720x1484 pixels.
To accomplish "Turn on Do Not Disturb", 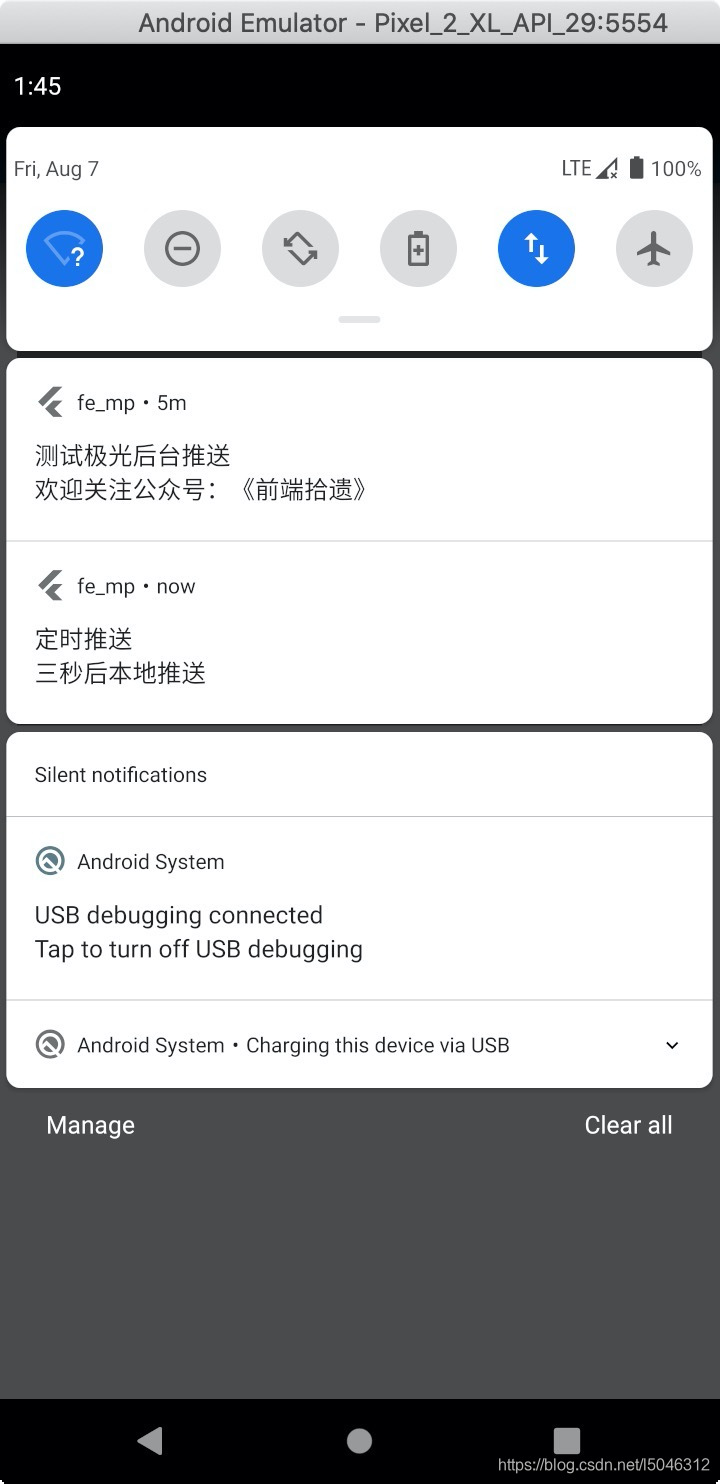I will (182, 249).
